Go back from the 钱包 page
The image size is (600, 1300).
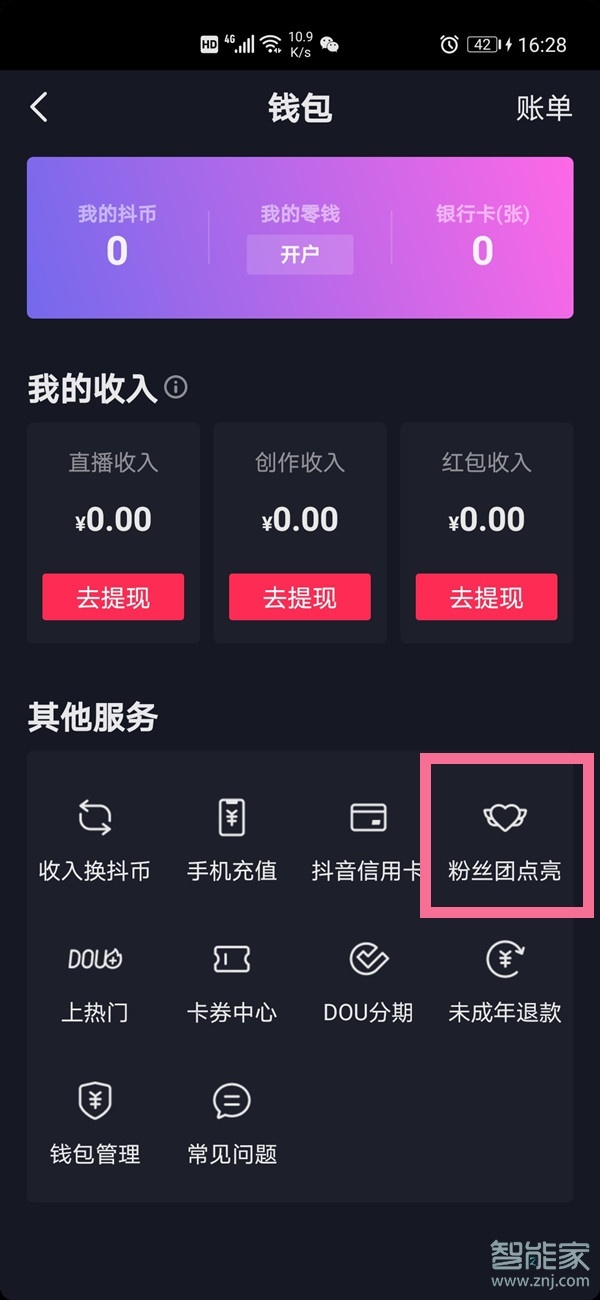click(40, 108)
